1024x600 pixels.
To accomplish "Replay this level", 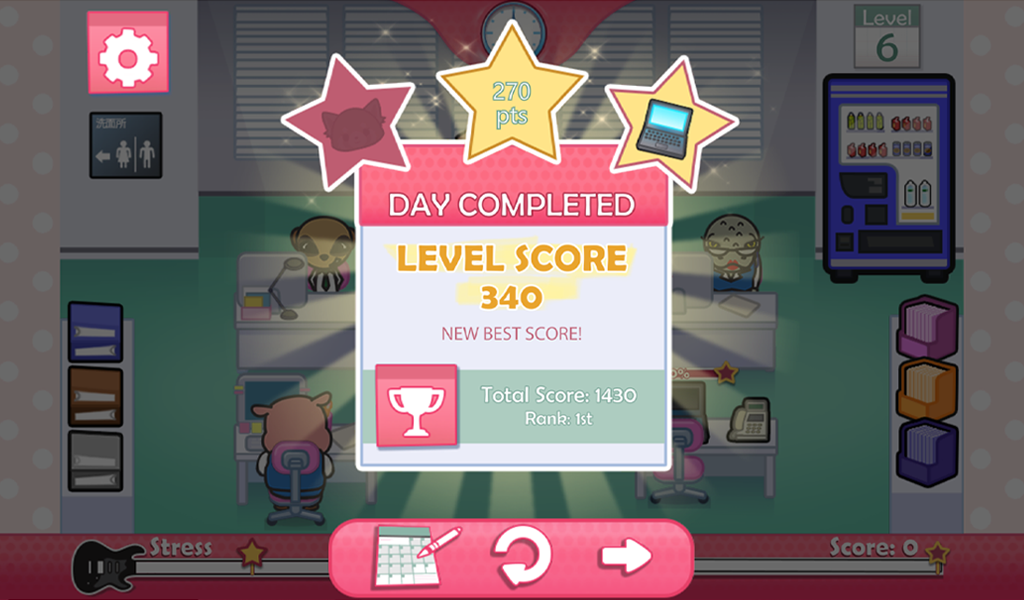I will pos(521,556).
